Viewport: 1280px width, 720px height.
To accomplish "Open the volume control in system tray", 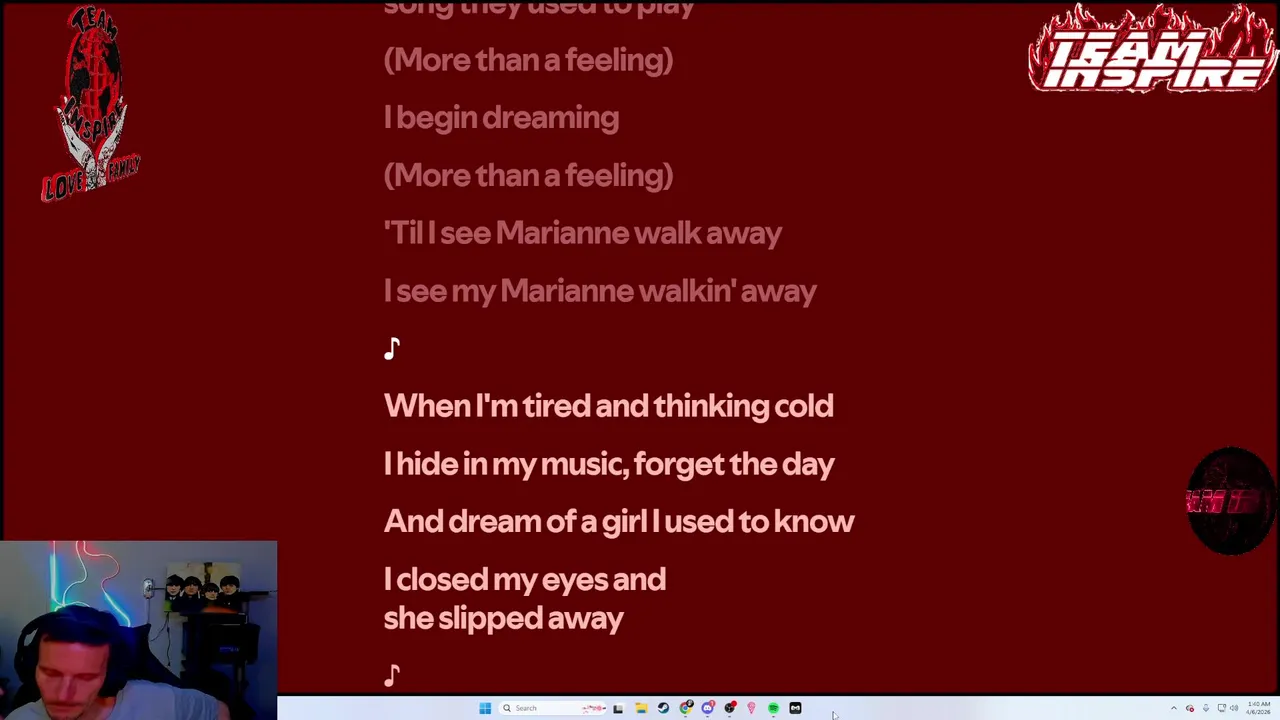I will click(1234, 708).
